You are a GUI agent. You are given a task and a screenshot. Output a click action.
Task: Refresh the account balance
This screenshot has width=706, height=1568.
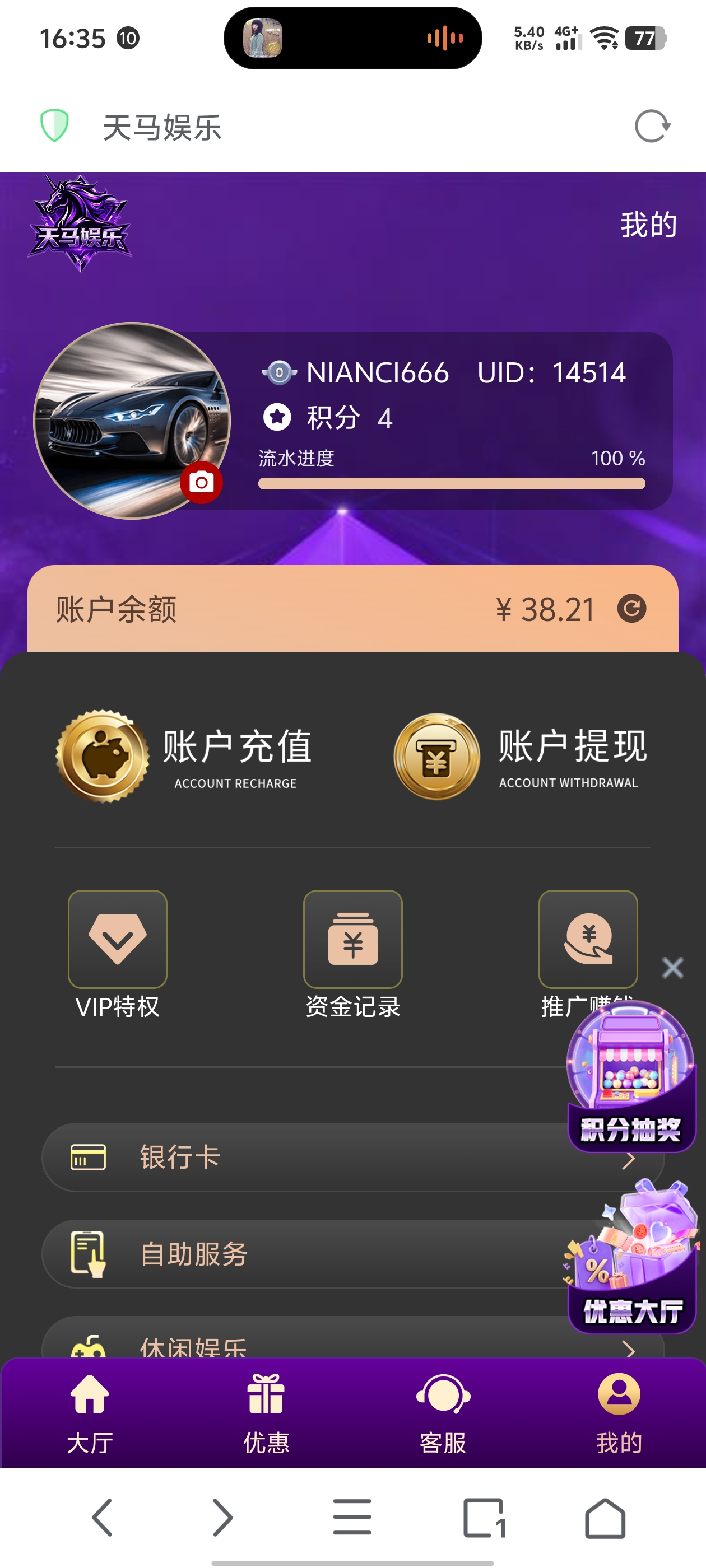pos(631,607)
